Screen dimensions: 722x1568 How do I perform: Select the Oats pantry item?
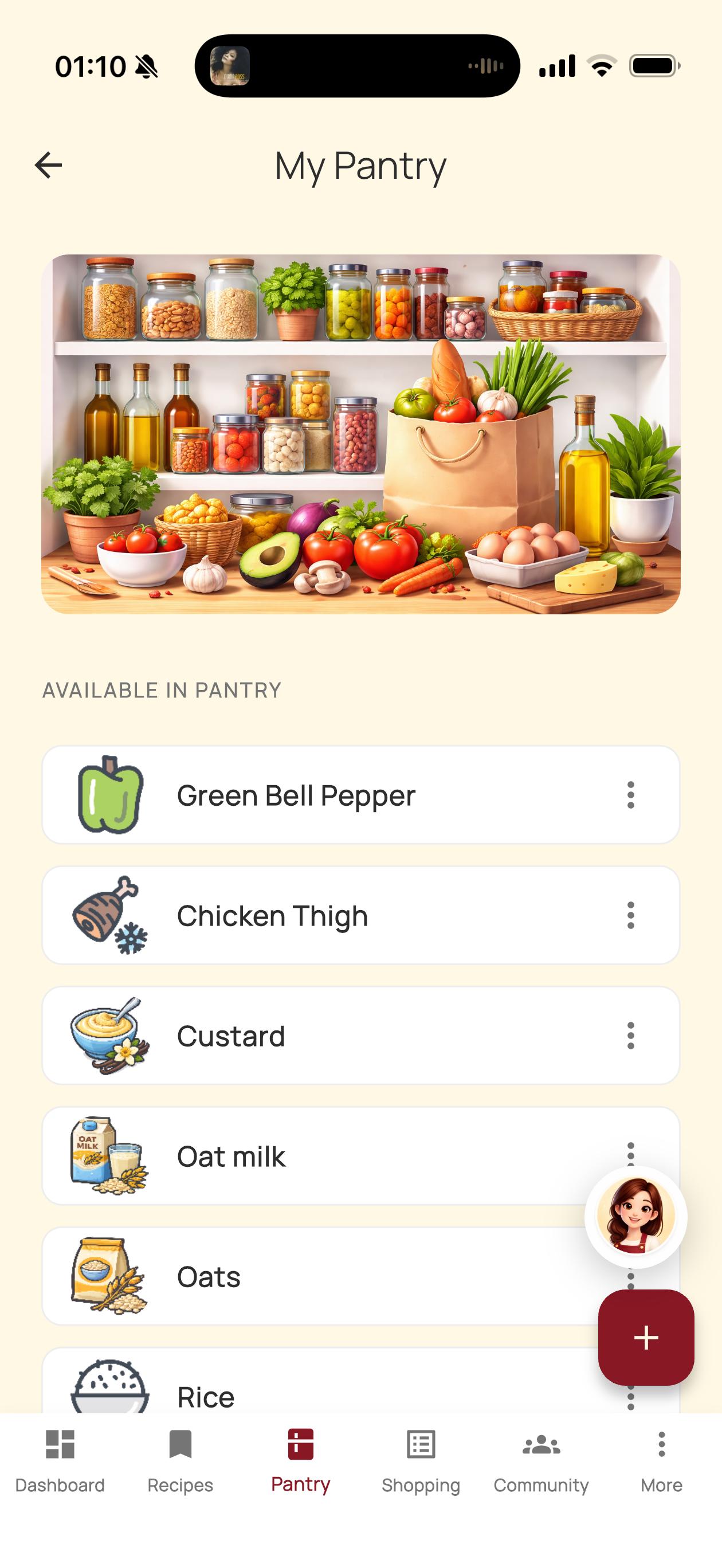point(209,1277)
